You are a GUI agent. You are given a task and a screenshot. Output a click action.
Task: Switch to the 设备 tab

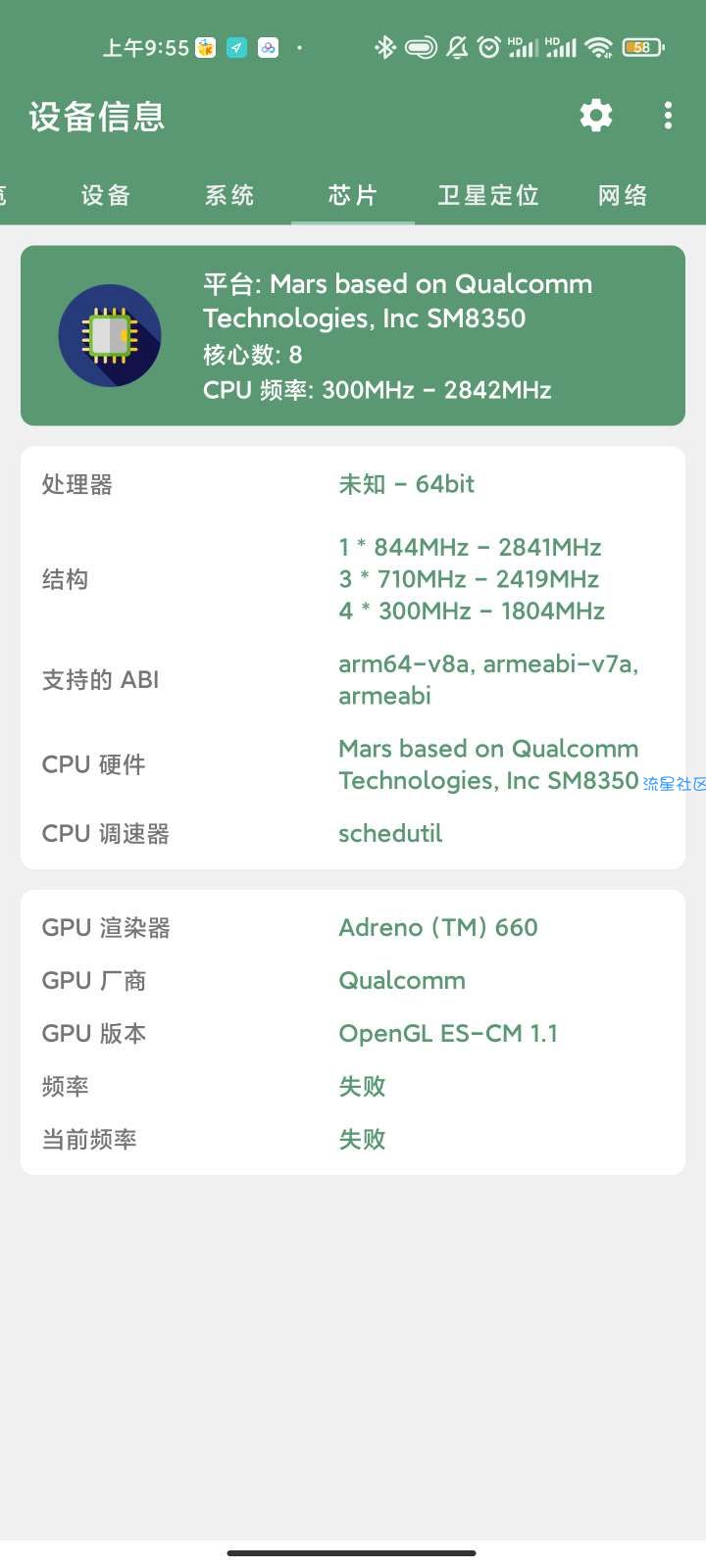tap(106, 195)
